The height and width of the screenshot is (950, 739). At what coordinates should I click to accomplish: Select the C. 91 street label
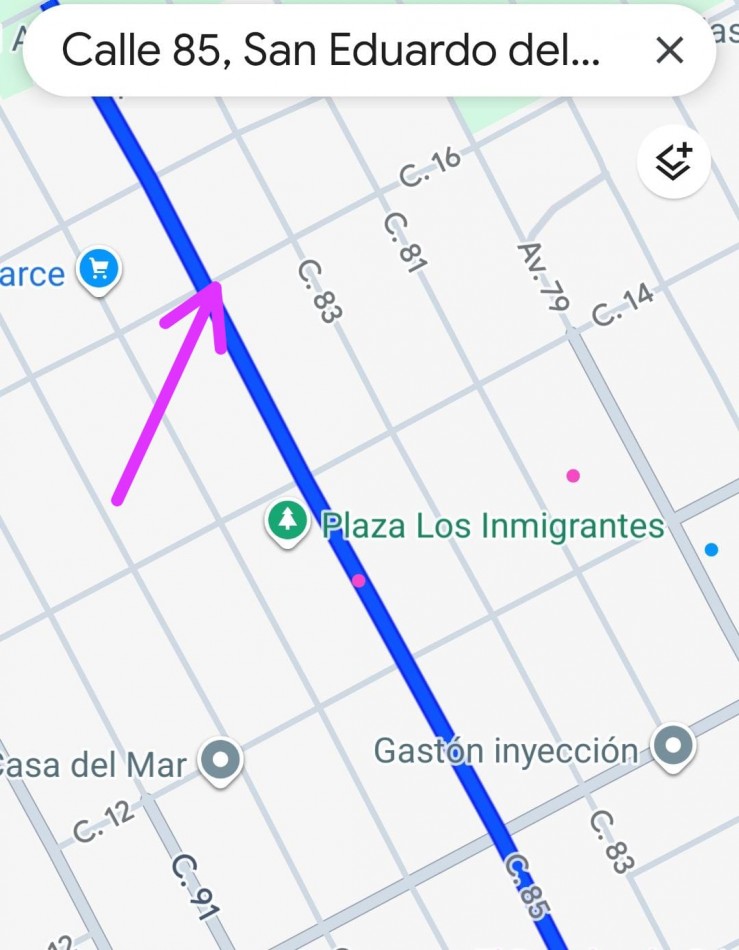click(195, 887)
